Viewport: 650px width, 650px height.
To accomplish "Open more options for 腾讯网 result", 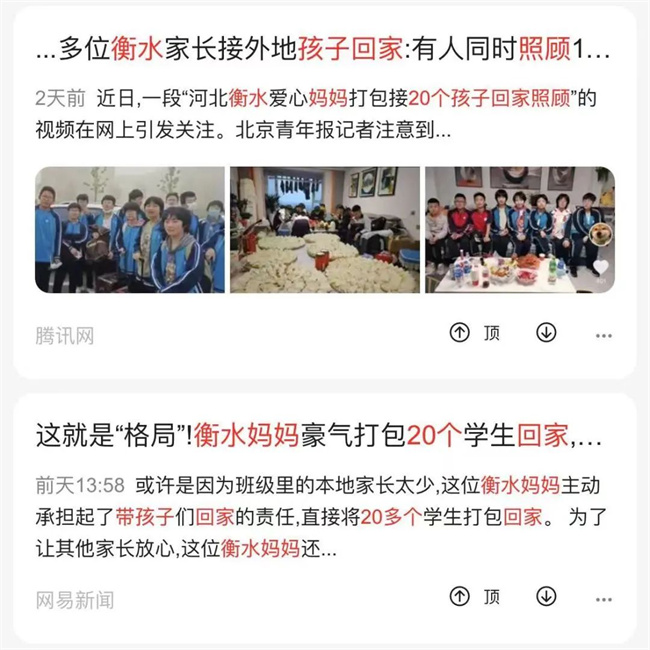I will pos(604,335).
